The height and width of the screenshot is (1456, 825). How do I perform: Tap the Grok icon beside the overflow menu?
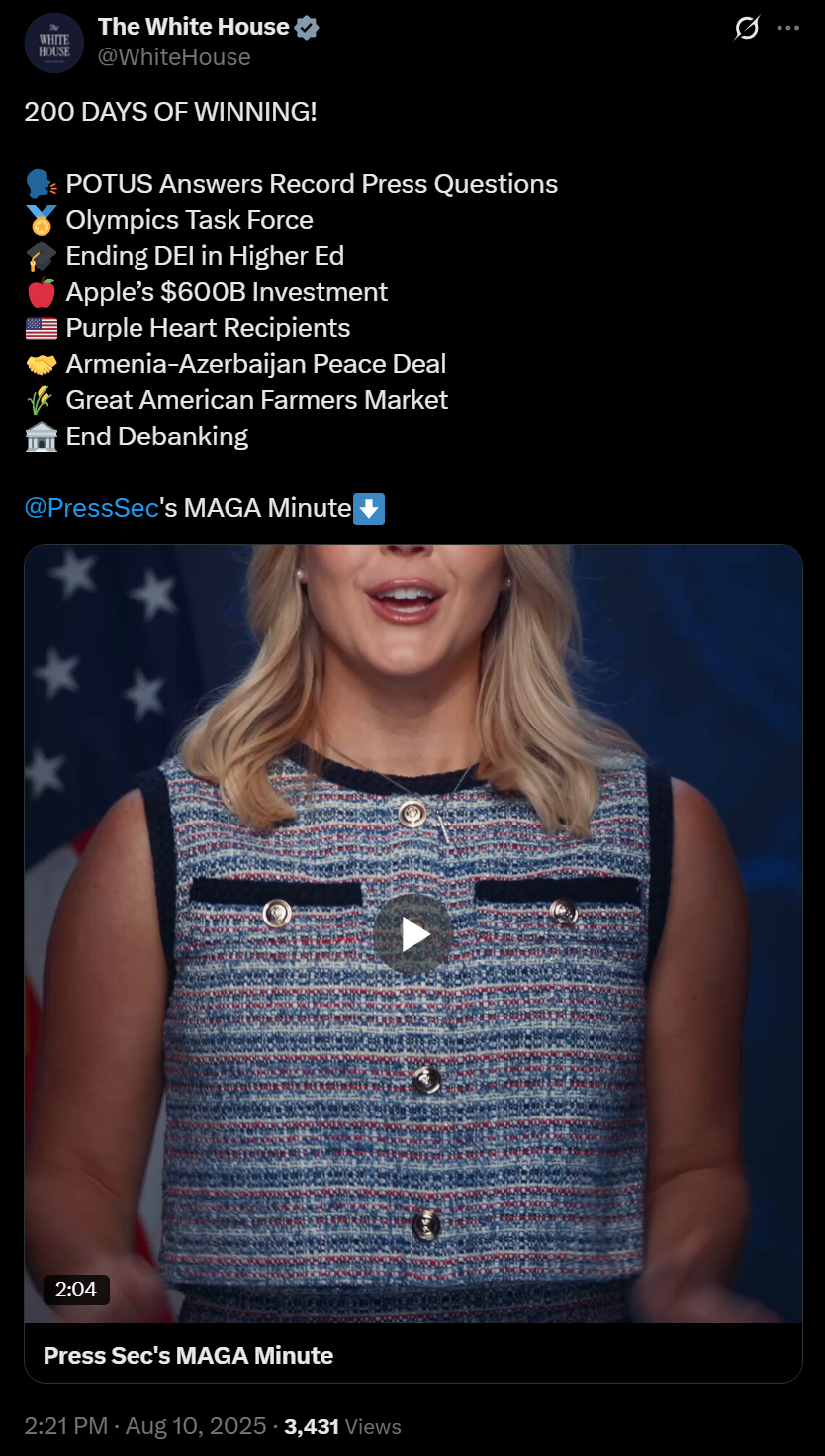point(747,29)
